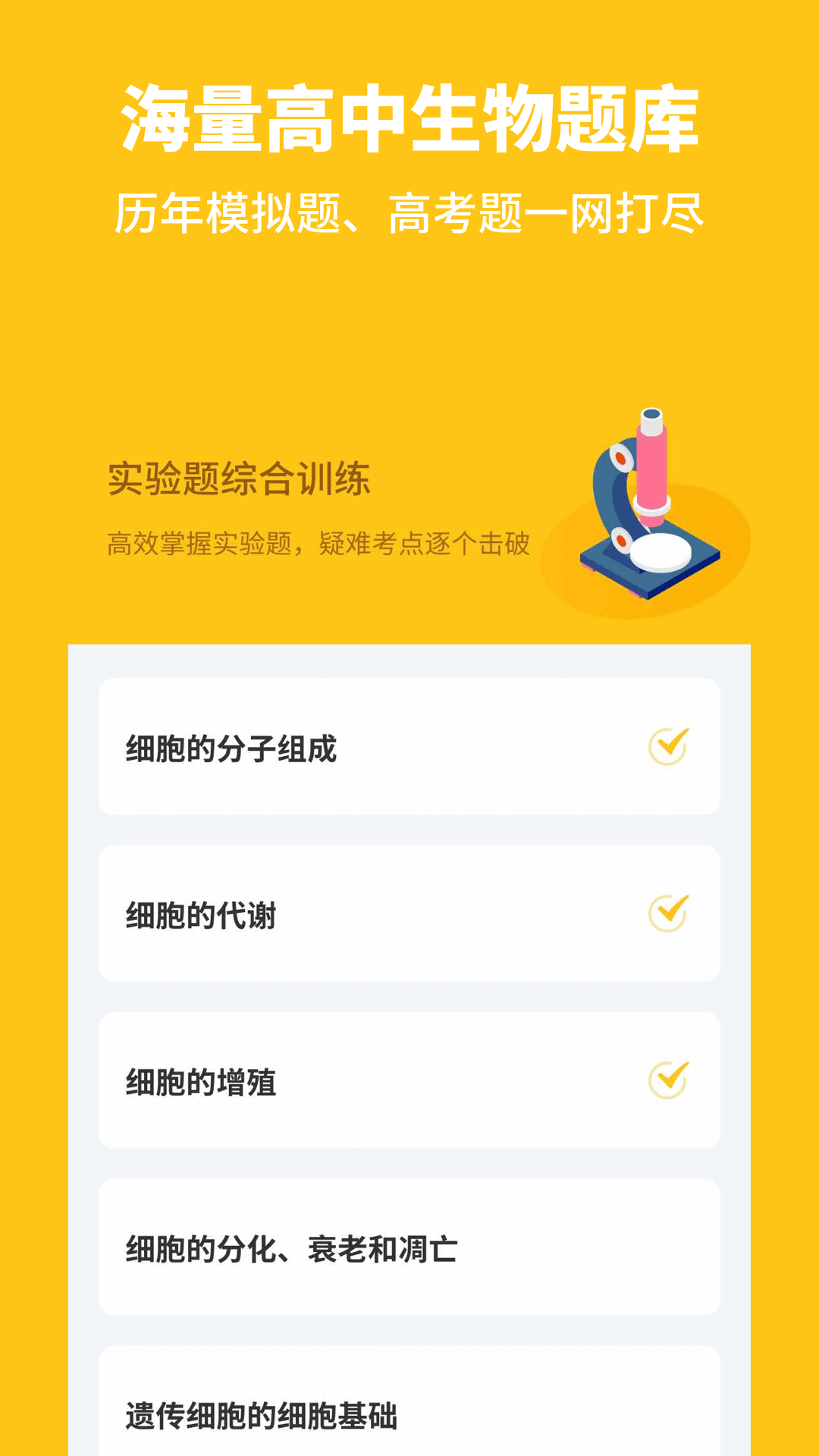The image size is (819, 1456).
Task: Expand the 细胞的分子组成 chapter card
Action: click(x=409, y=747)
